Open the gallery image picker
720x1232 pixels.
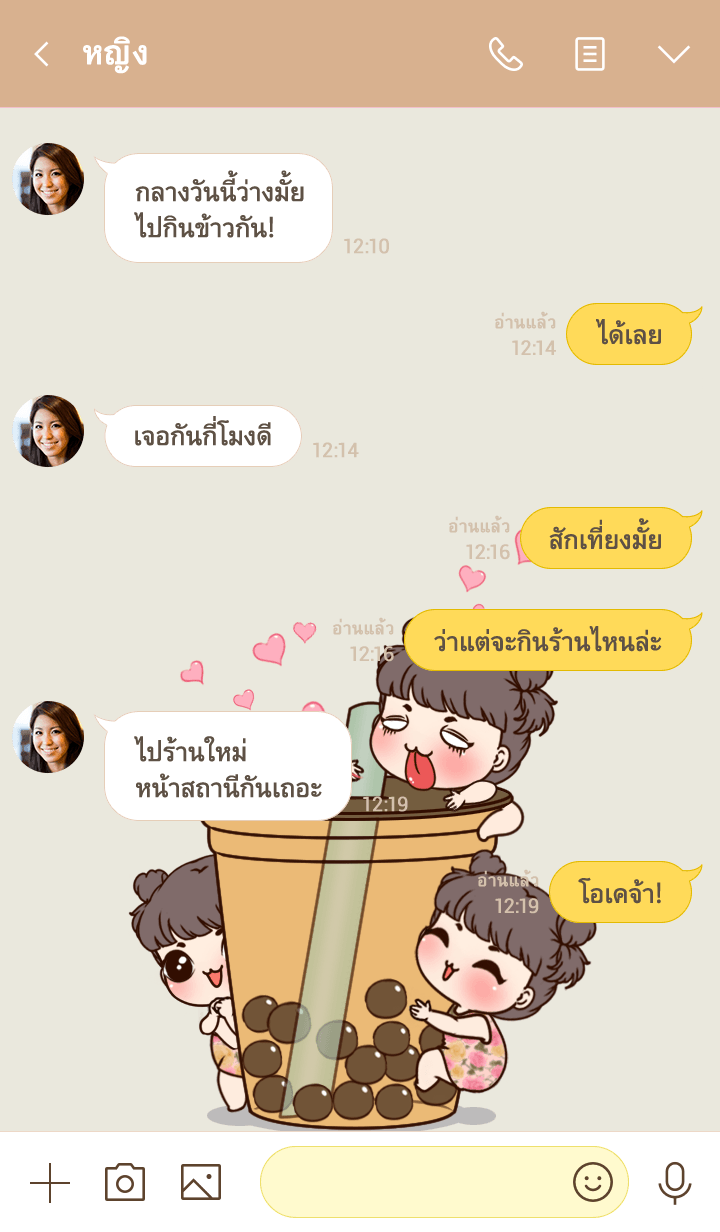201,1183
